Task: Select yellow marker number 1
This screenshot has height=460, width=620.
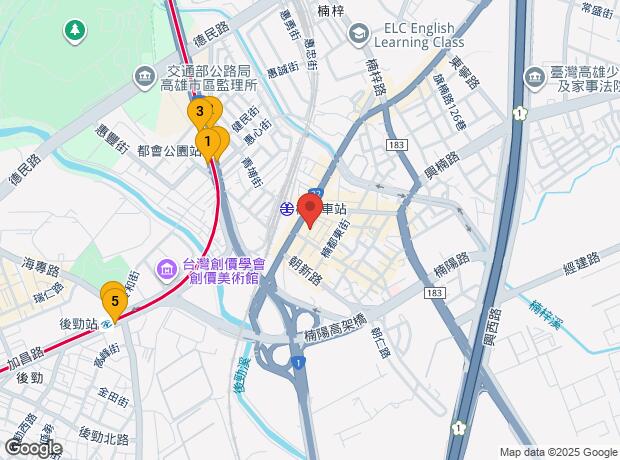Action: tap(208, 143)
